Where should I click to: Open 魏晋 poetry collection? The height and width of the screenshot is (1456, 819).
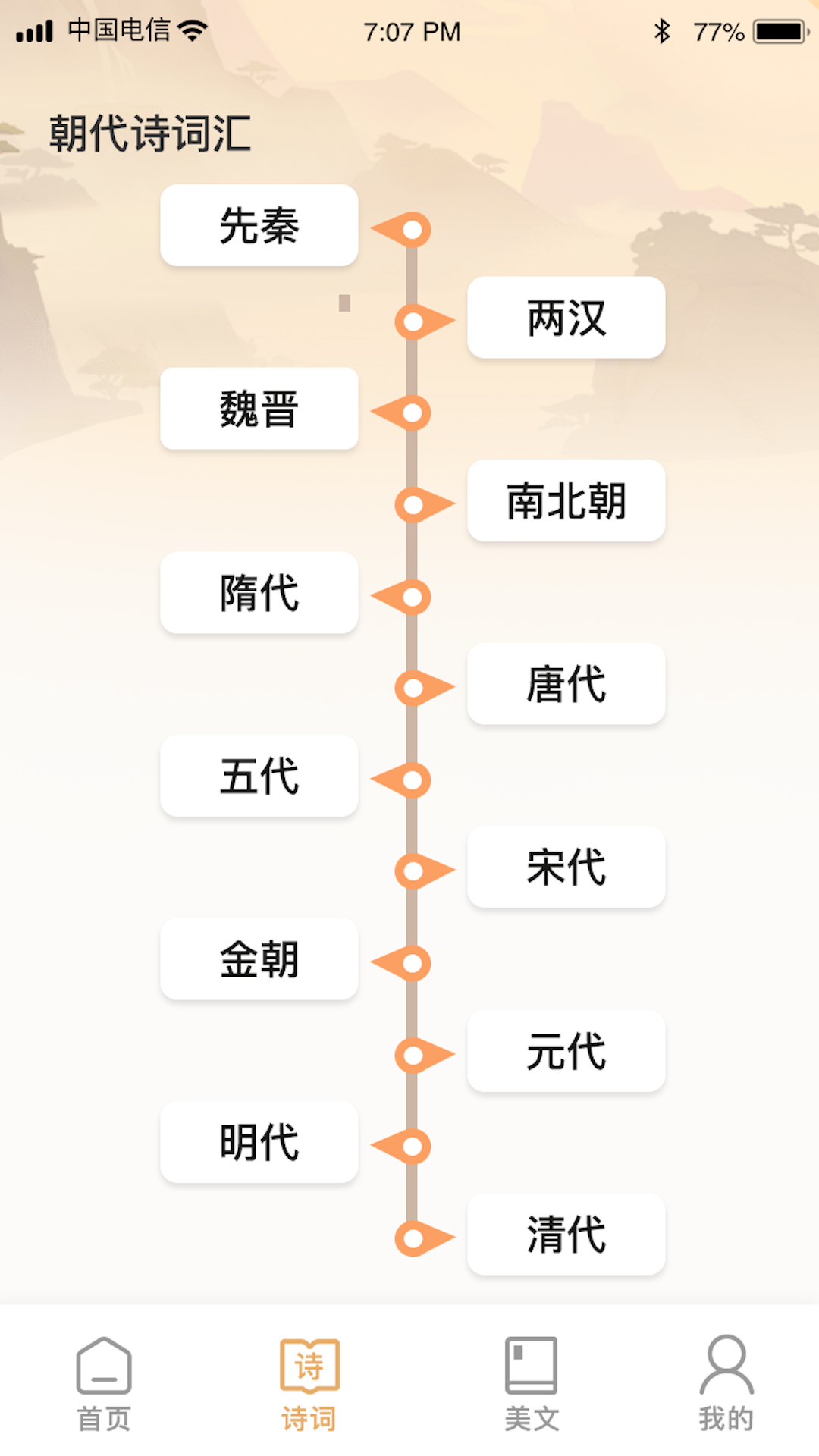coord(259,409)
